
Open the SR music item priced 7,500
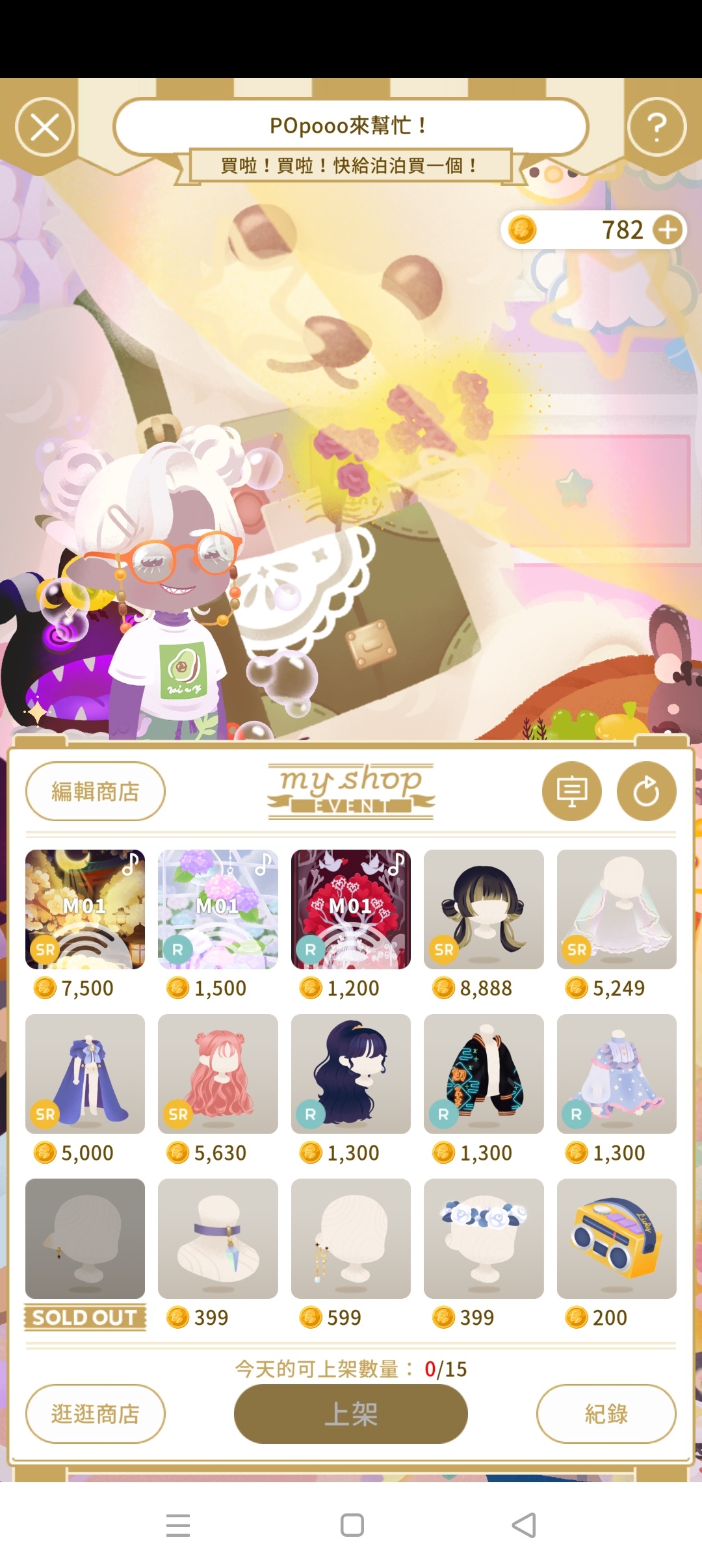(x=85, y=909)
